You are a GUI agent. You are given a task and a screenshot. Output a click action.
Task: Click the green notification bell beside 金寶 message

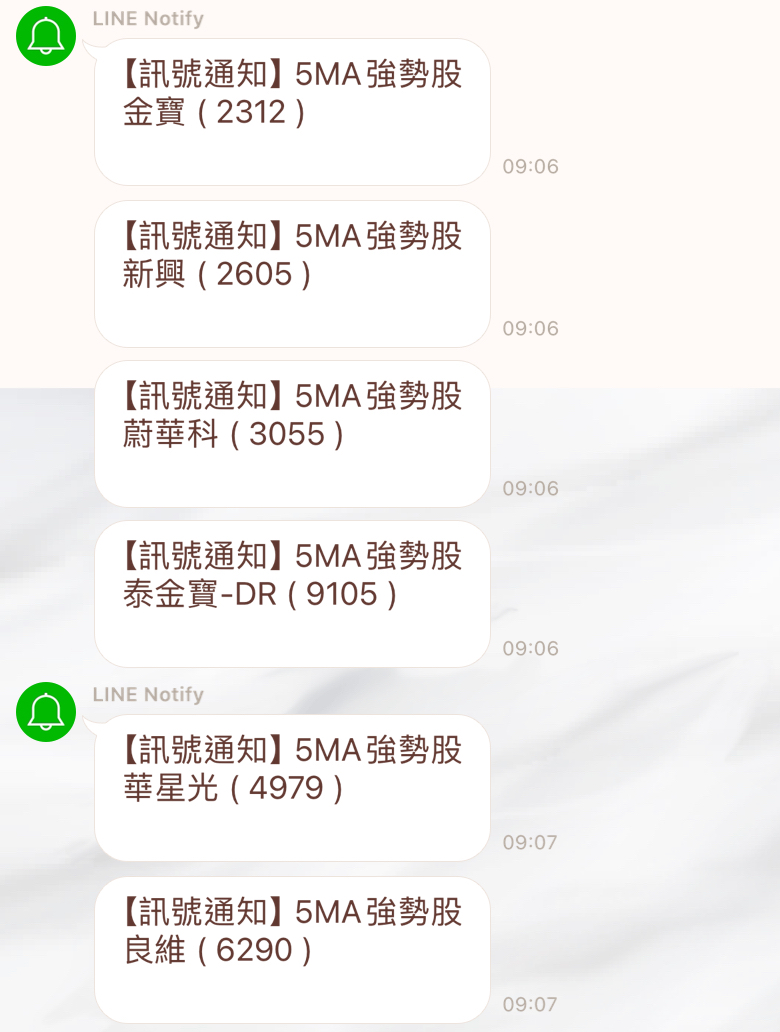pyautogui.click(x=44, y=36)
